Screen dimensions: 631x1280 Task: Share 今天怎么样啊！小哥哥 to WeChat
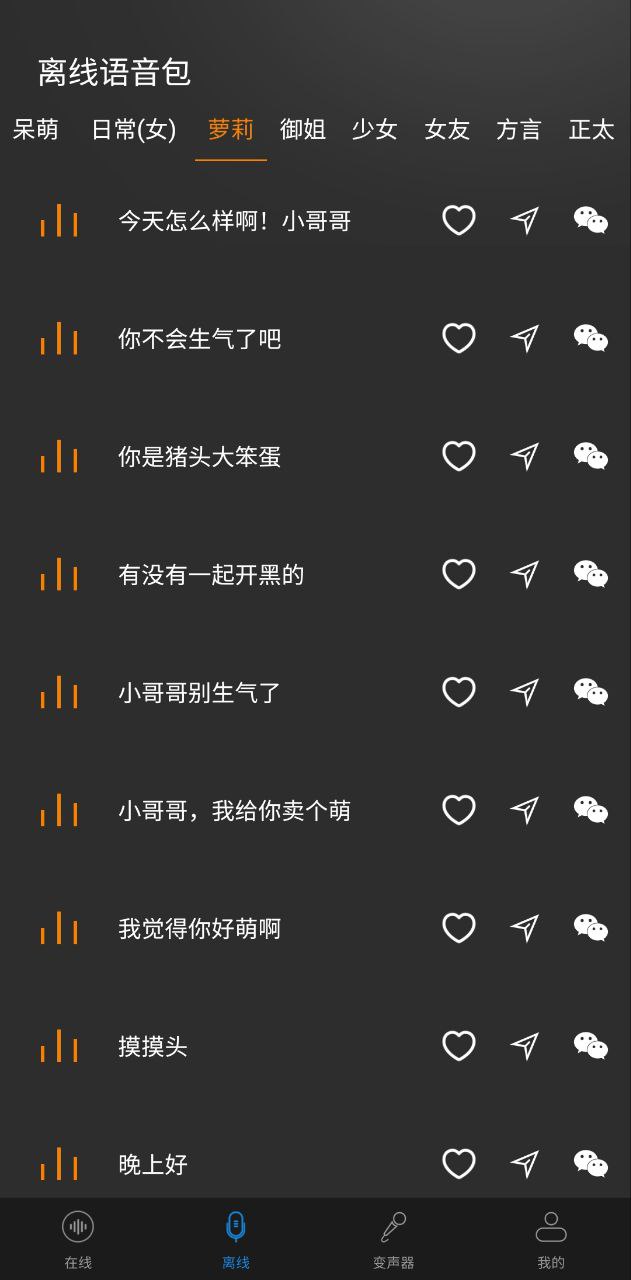(x=591, y=221)
